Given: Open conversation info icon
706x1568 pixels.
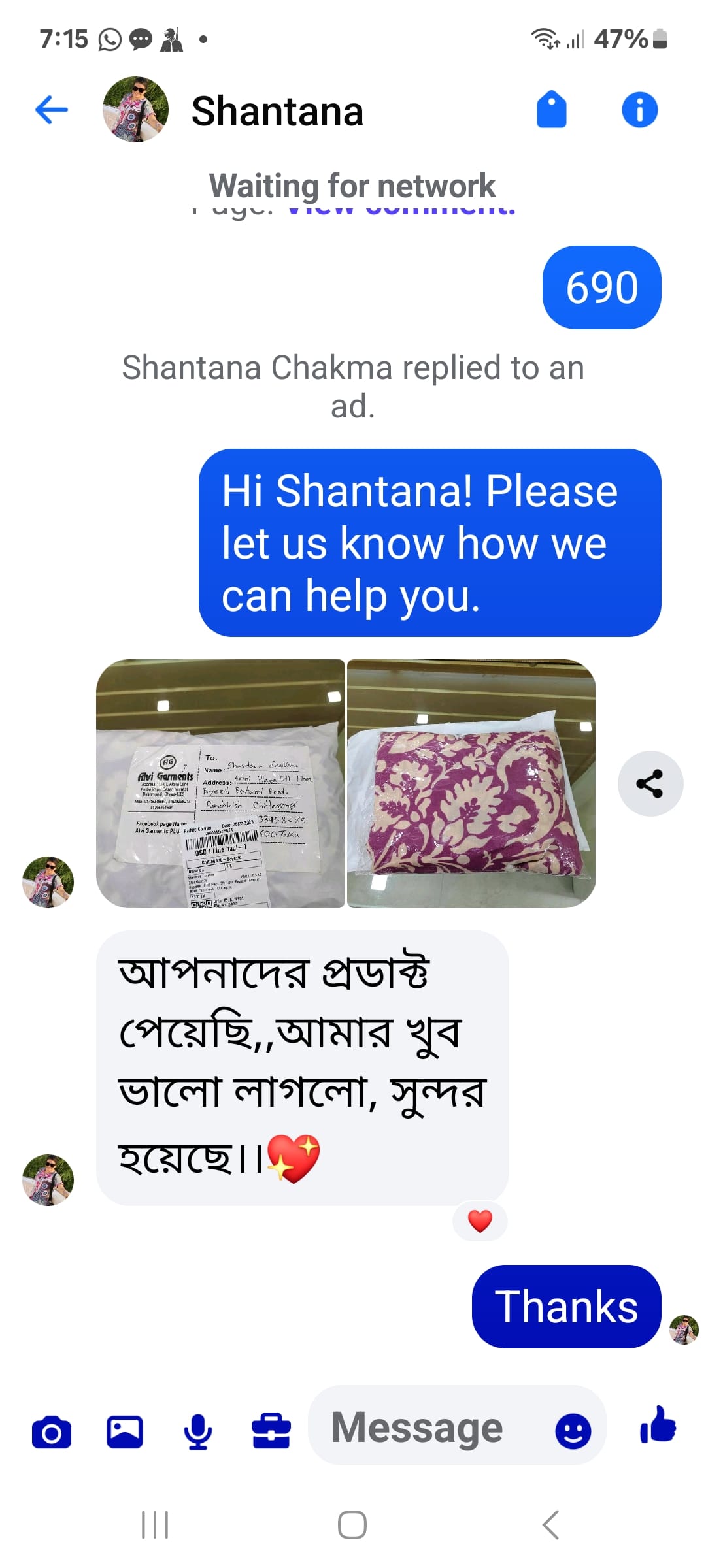Looking at the screenshot, I should (639, 109).
